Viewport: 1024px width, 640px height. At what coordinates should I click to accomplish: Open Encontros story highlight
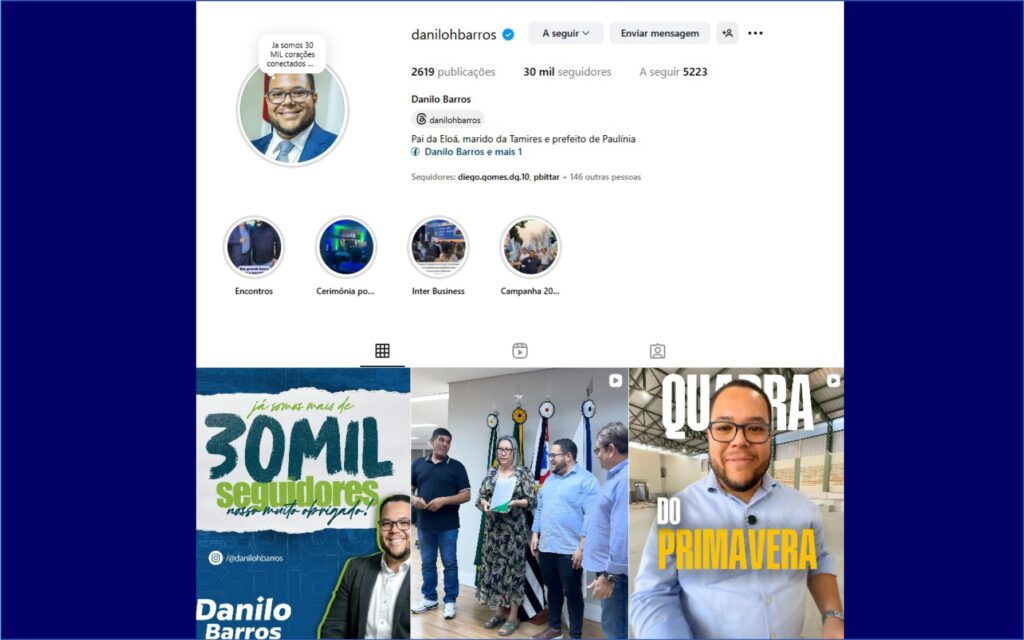pos(254,247)
